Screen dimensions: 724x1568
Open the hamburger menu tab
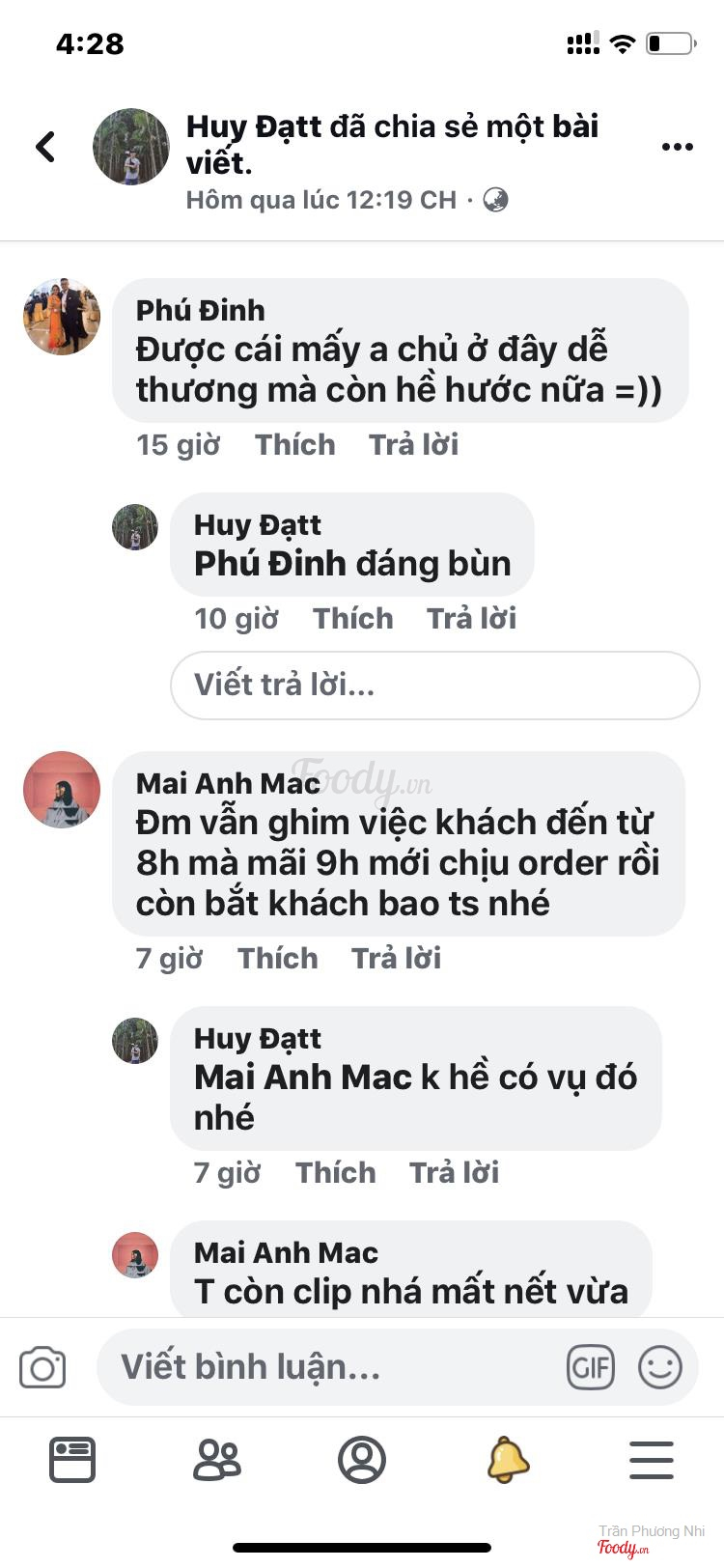(652, 1460)
